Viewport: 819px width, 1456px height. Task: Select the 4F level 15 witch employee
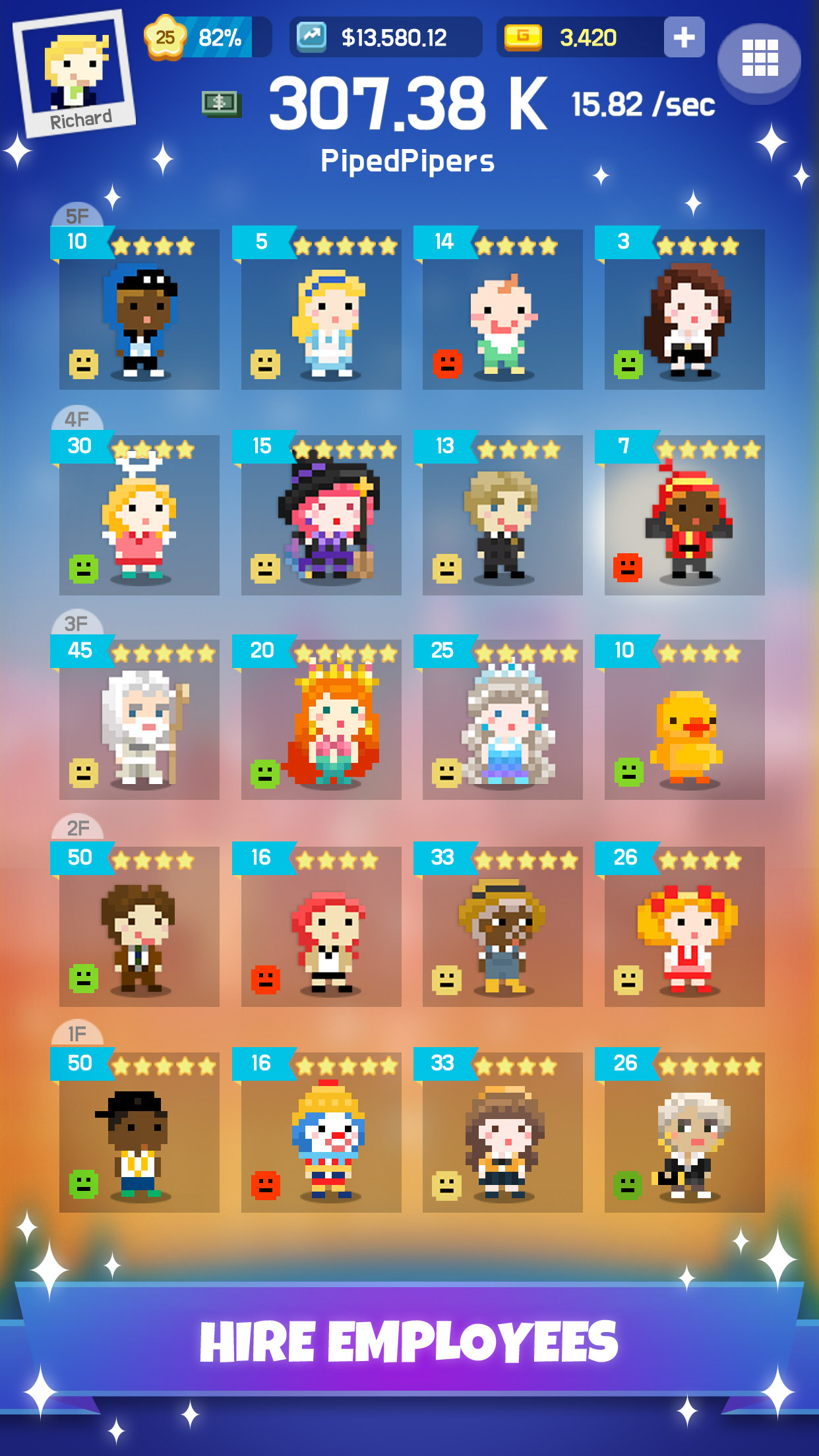[321, 514]
